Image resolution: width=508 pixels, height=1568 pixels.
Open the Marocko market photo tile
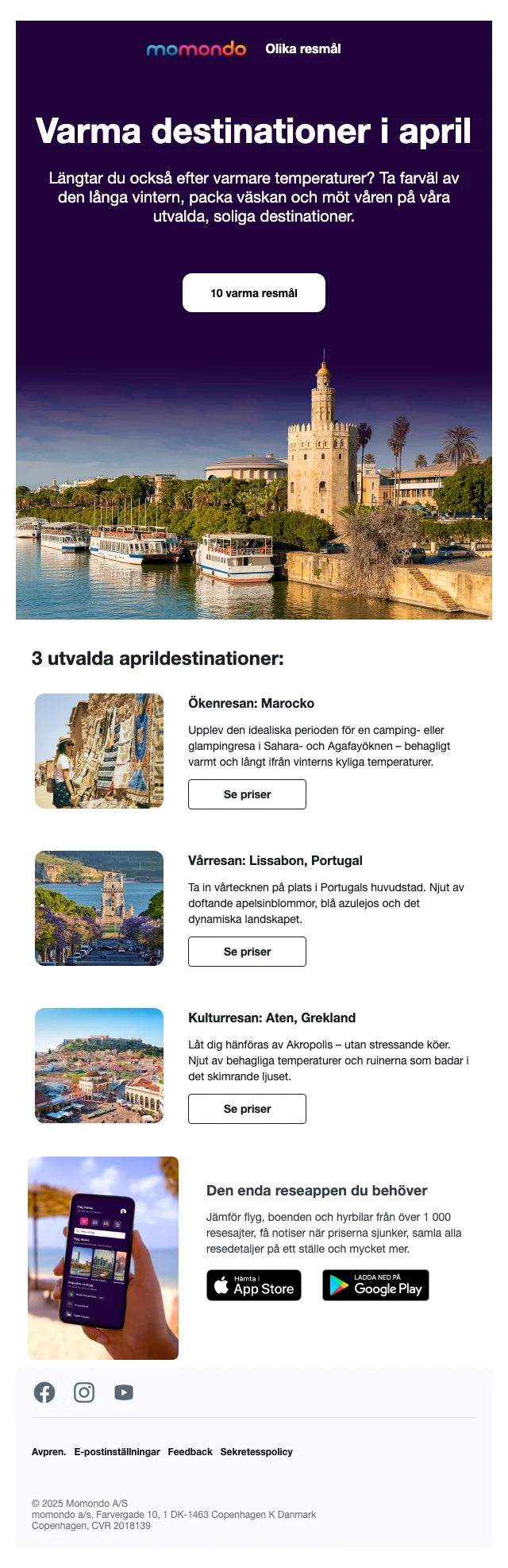(99, 751)
